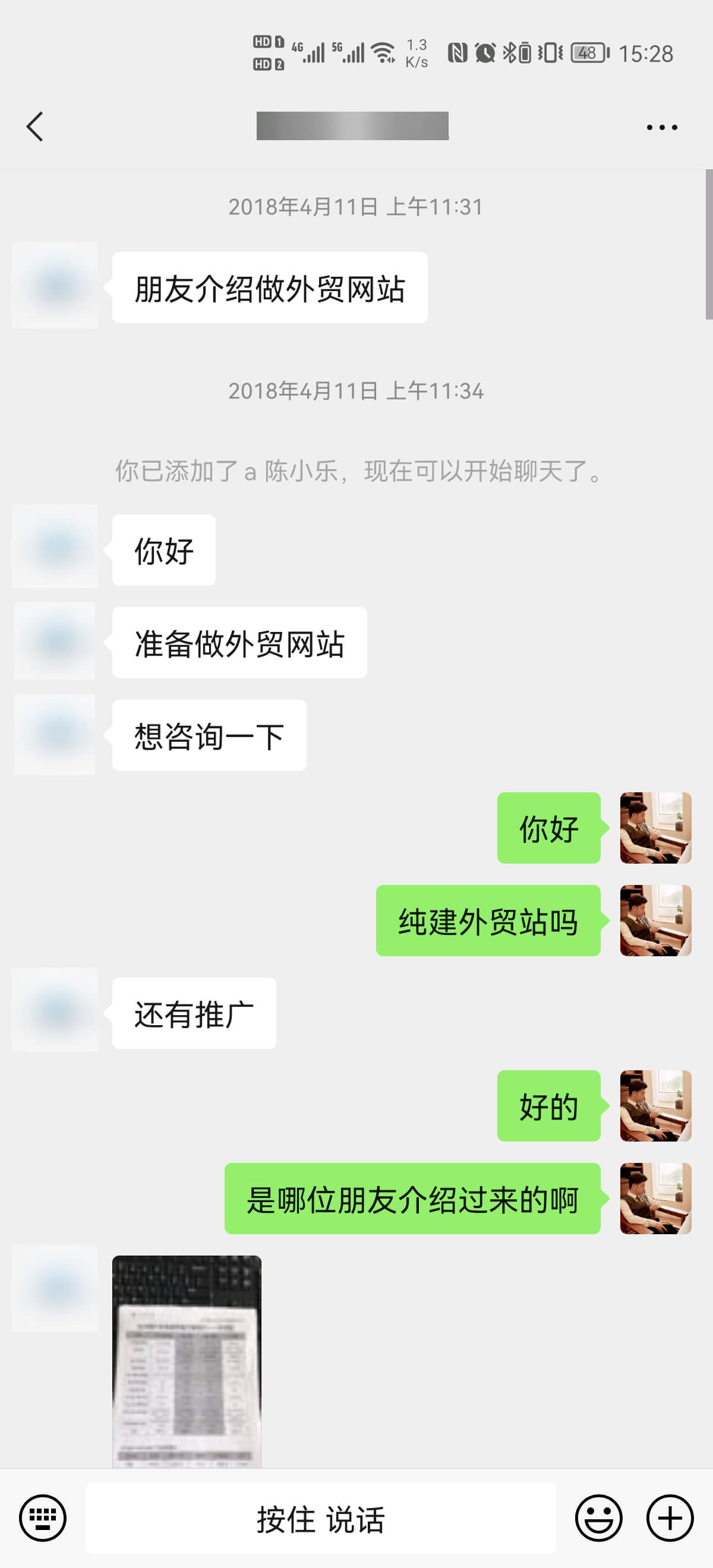Image resolution: width=713 pixels, height=1568 pixels.
Task: Open the chat info overflow menu
Action: tap(661, 127)
